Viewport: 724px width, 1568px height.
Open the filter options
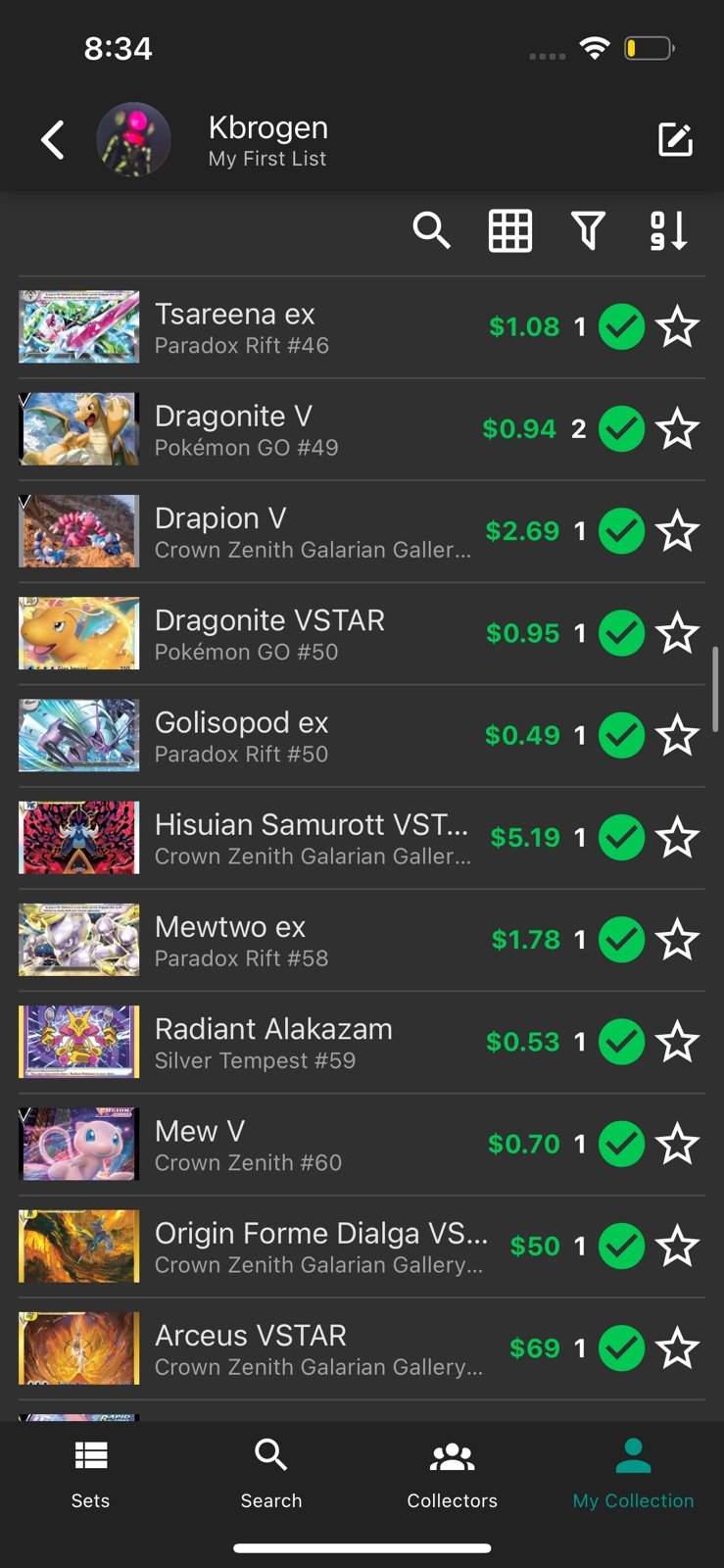[588, 231]
